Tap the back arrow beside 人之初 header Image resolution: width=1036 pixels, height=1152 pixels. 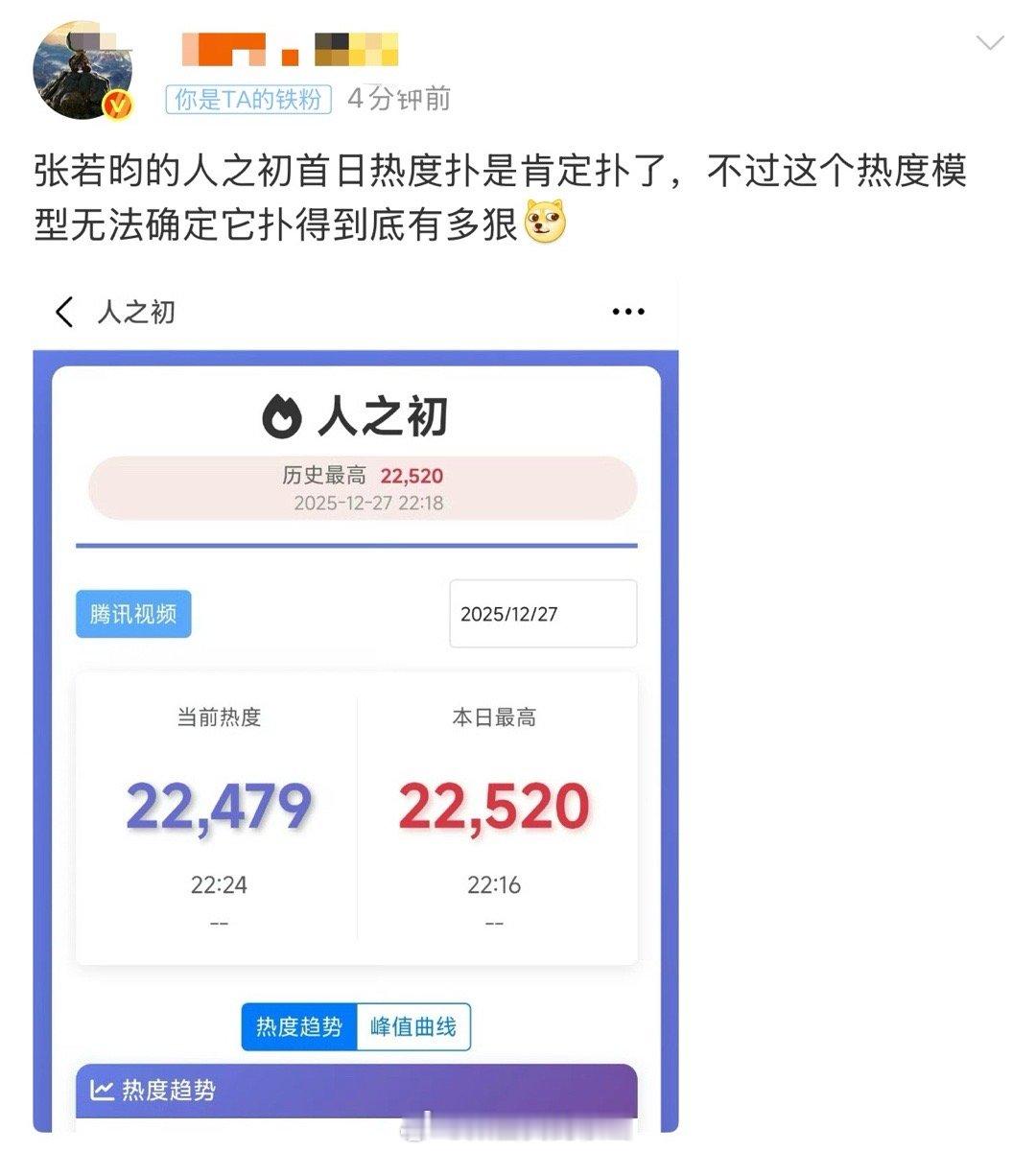click(x=63, y=312)
